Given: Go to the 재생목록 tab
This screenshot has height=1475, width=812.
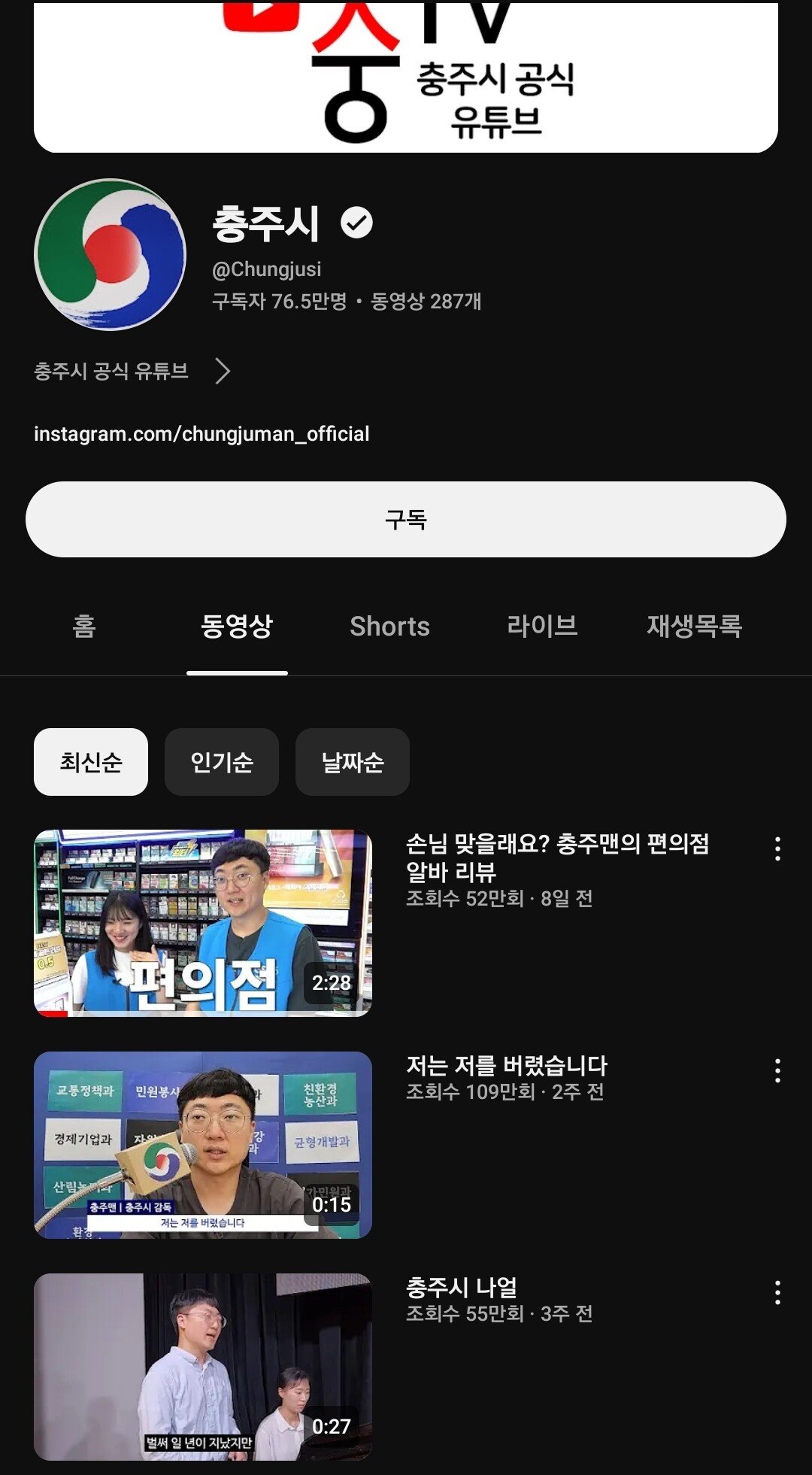Looking at the screenshot, I should [x=694, y=626].
